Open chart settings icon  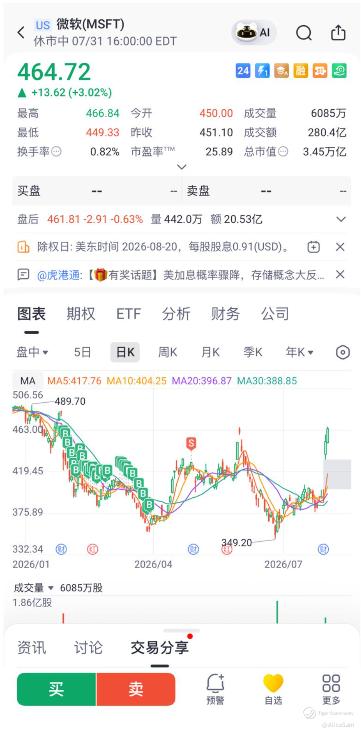tap(343, 352)
